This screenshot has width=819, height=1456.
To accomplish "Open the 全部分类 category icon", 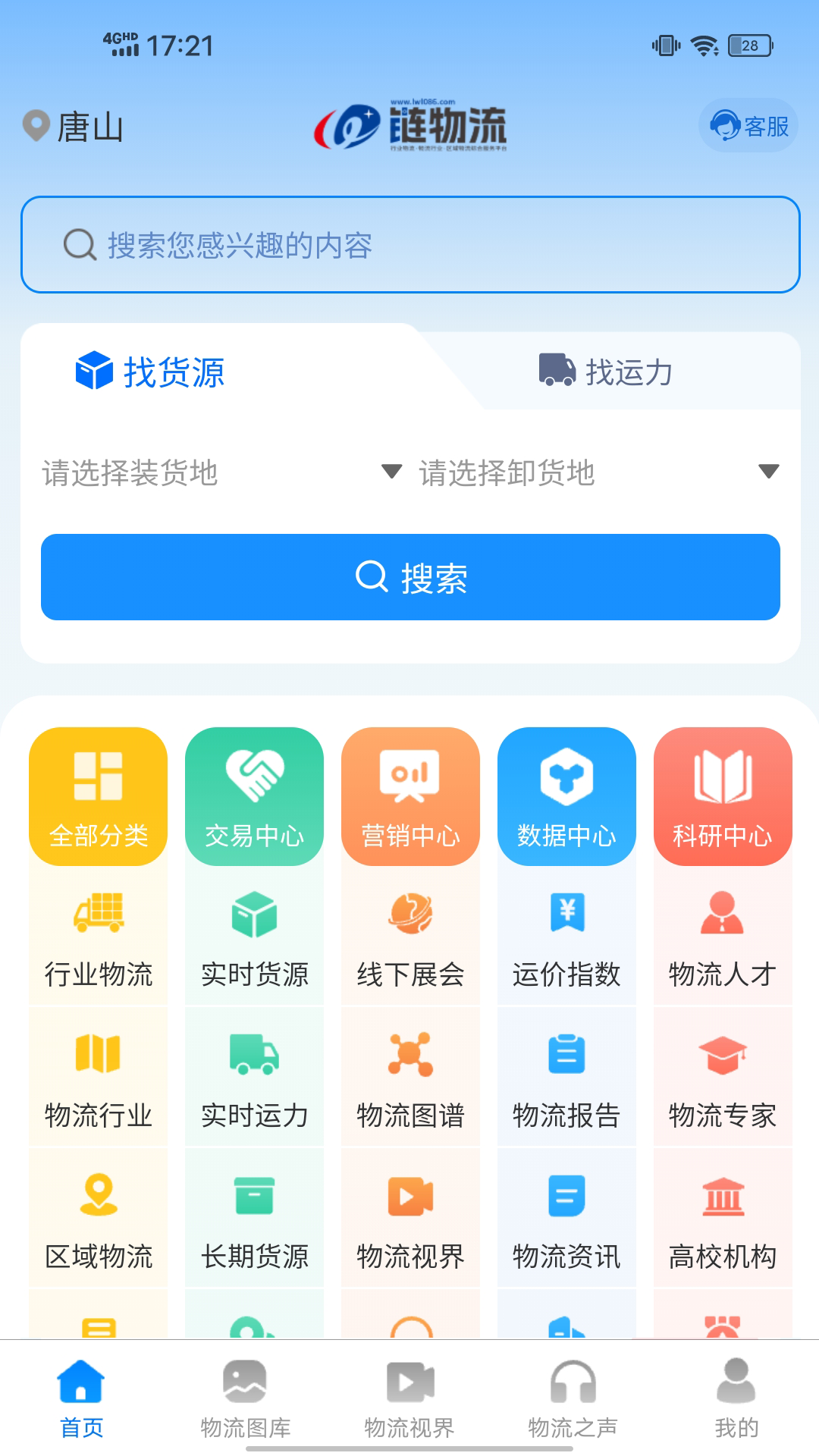I will point(98,794).
